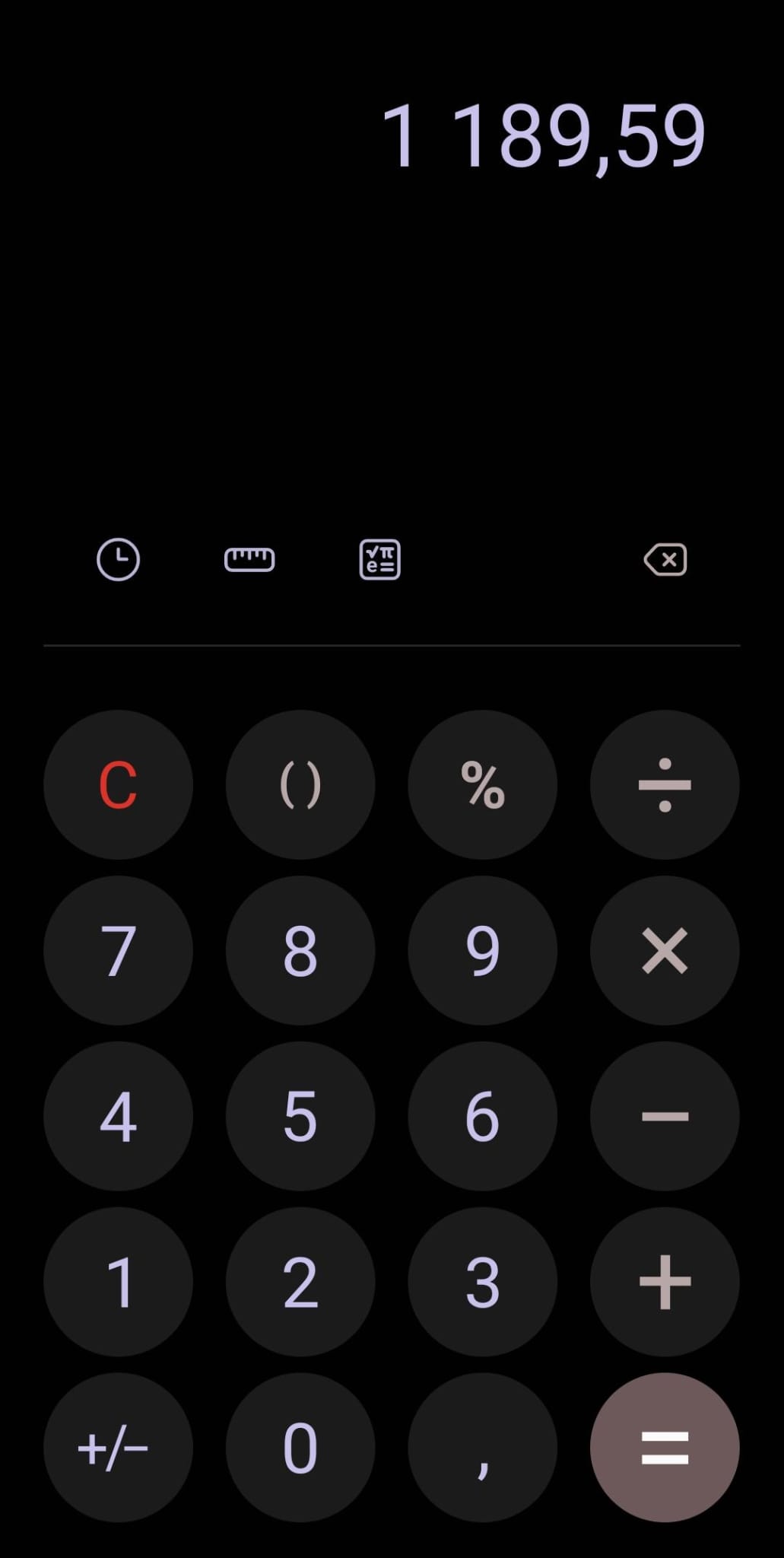Calculate the result with the equals key
The width and height of the screenshot is (784, 1558).
pyautogui.click(x=665, y=1448)
